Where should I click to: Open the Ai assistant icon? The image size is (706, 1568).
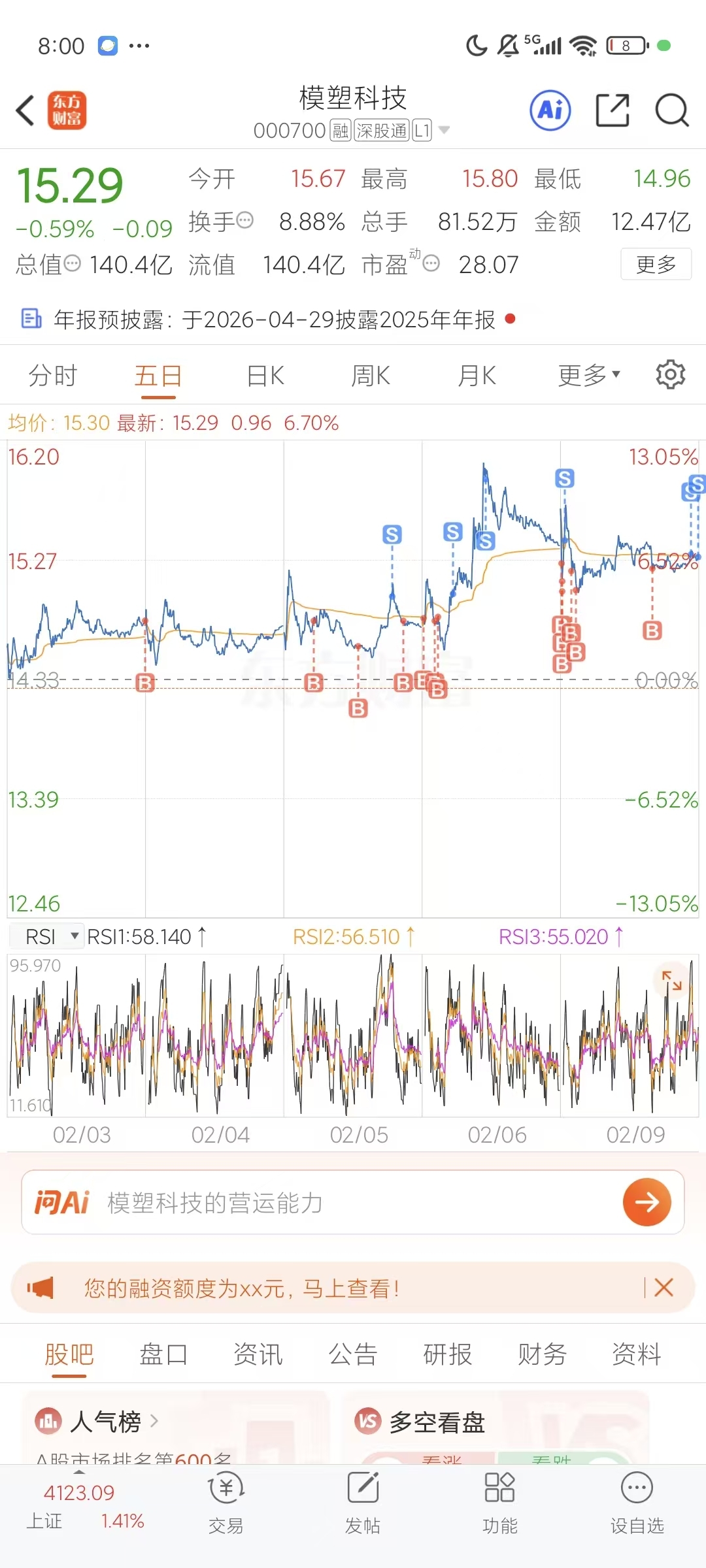click(x=550, y=110)
